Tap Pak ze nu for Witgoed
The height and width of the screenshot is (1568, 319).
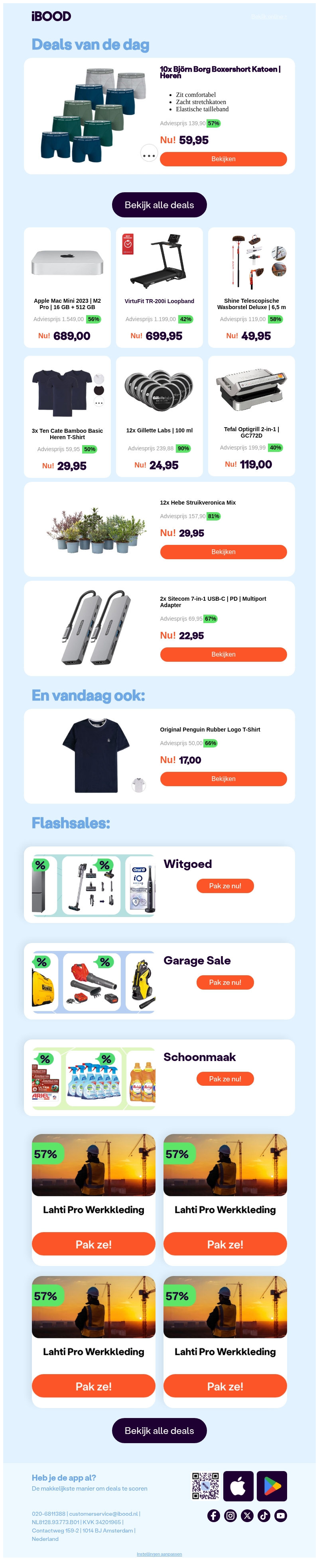pyautogui.click(x=224, y=886)
